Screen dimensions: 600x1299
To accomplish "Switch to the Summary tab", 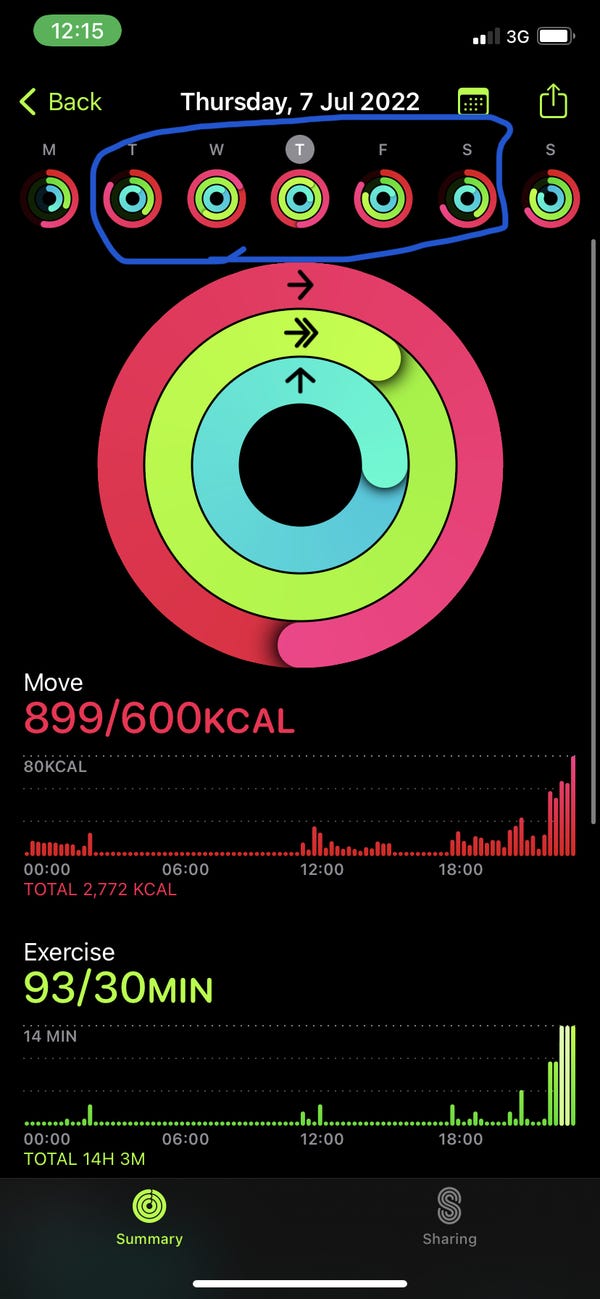I will click(x=149, y=1217).
